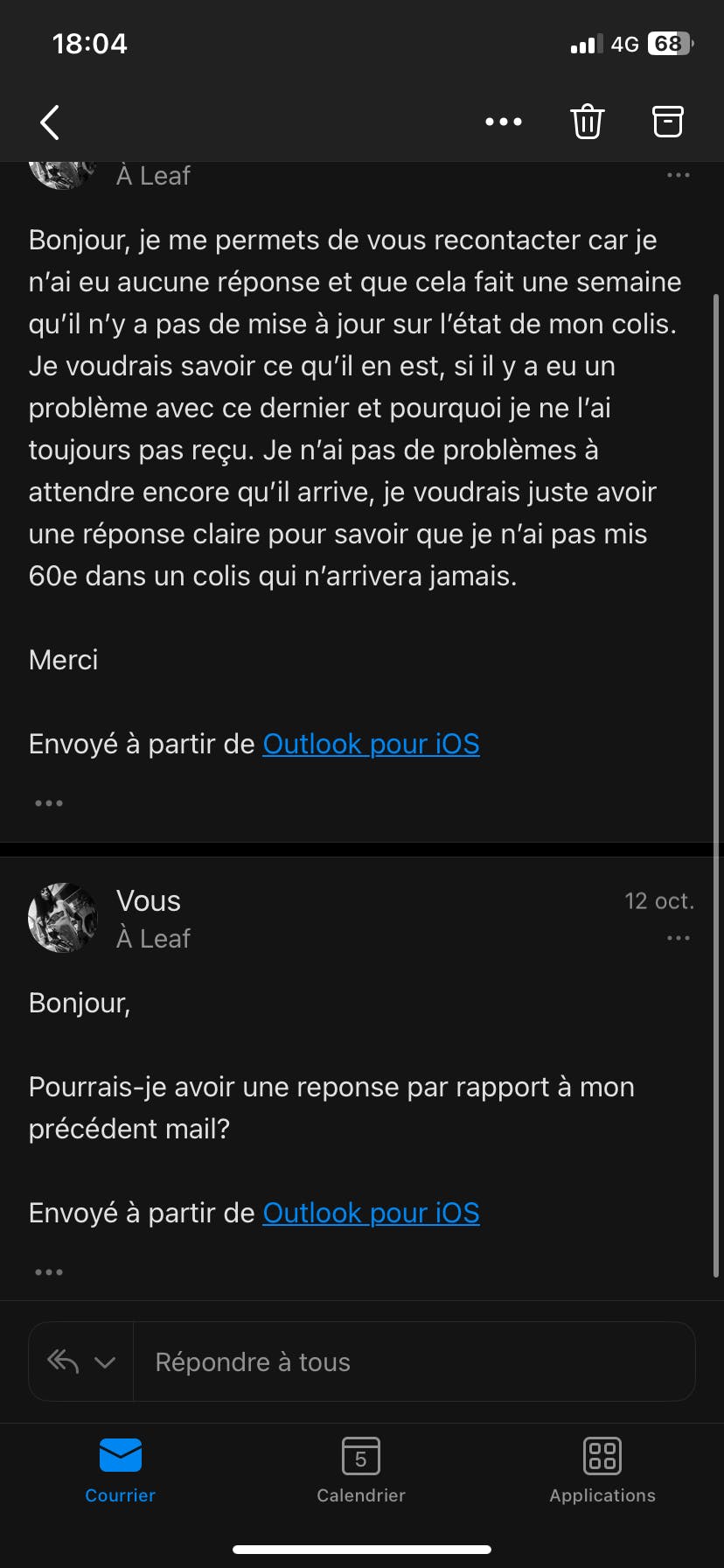Open the conversation overflow menu in toolbar
This screenshot has height=1568, width=724.
tap(504, 122)
